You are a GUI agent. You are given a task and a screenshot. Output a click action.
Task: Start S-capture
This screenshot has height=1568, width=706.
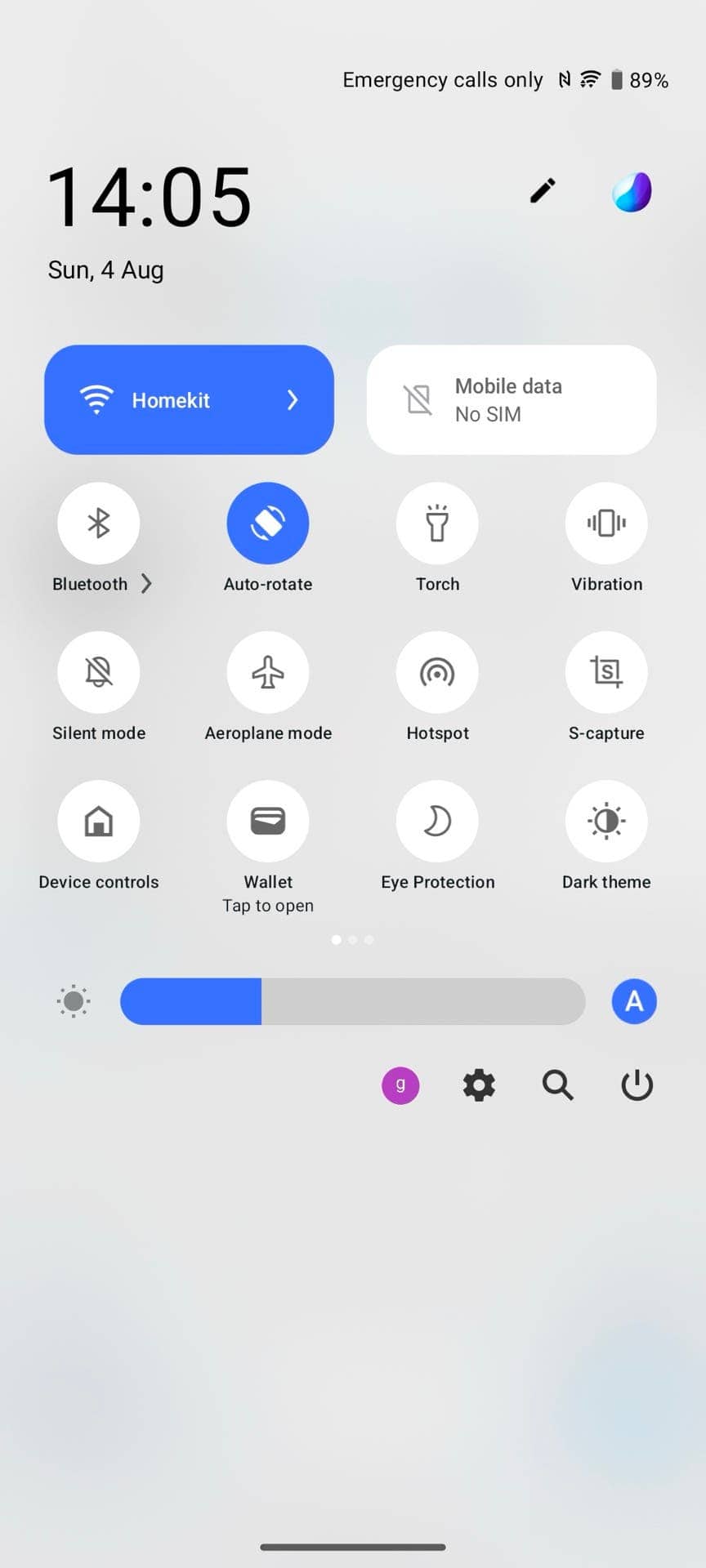pos(606,672)
